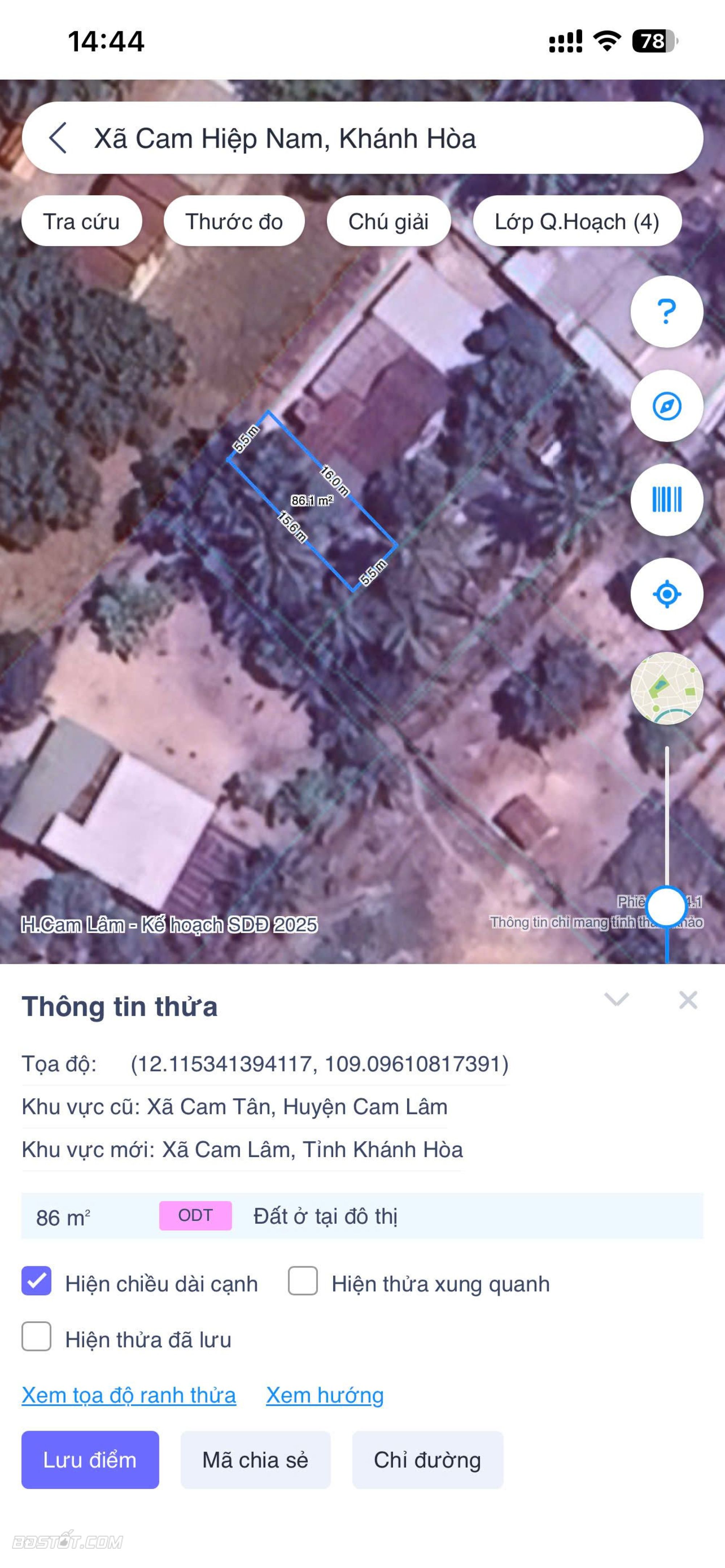Screen dimensions: 725x1568
Task: Open the Chú giải legend
Action: click(x=388, y=221)
